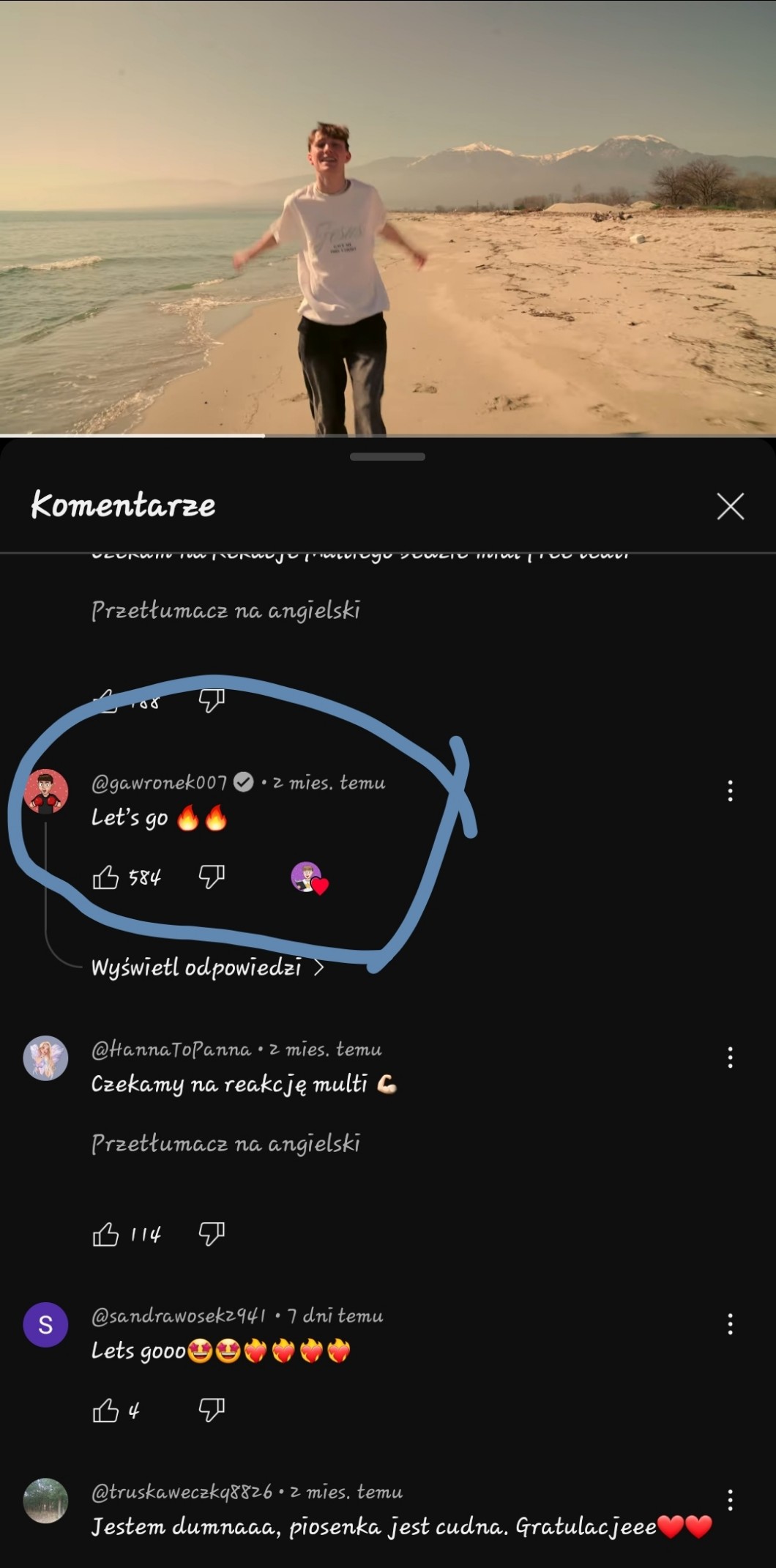Dislike the comment by @HannaToPanna
The image size is (776, 1568).
point(212,1233)
